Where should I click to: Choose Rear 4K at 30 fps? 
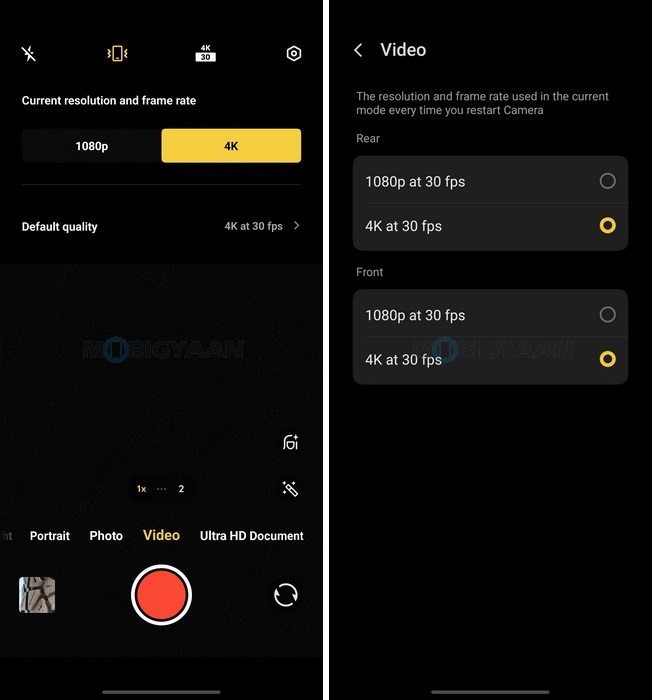click(490, 226)
